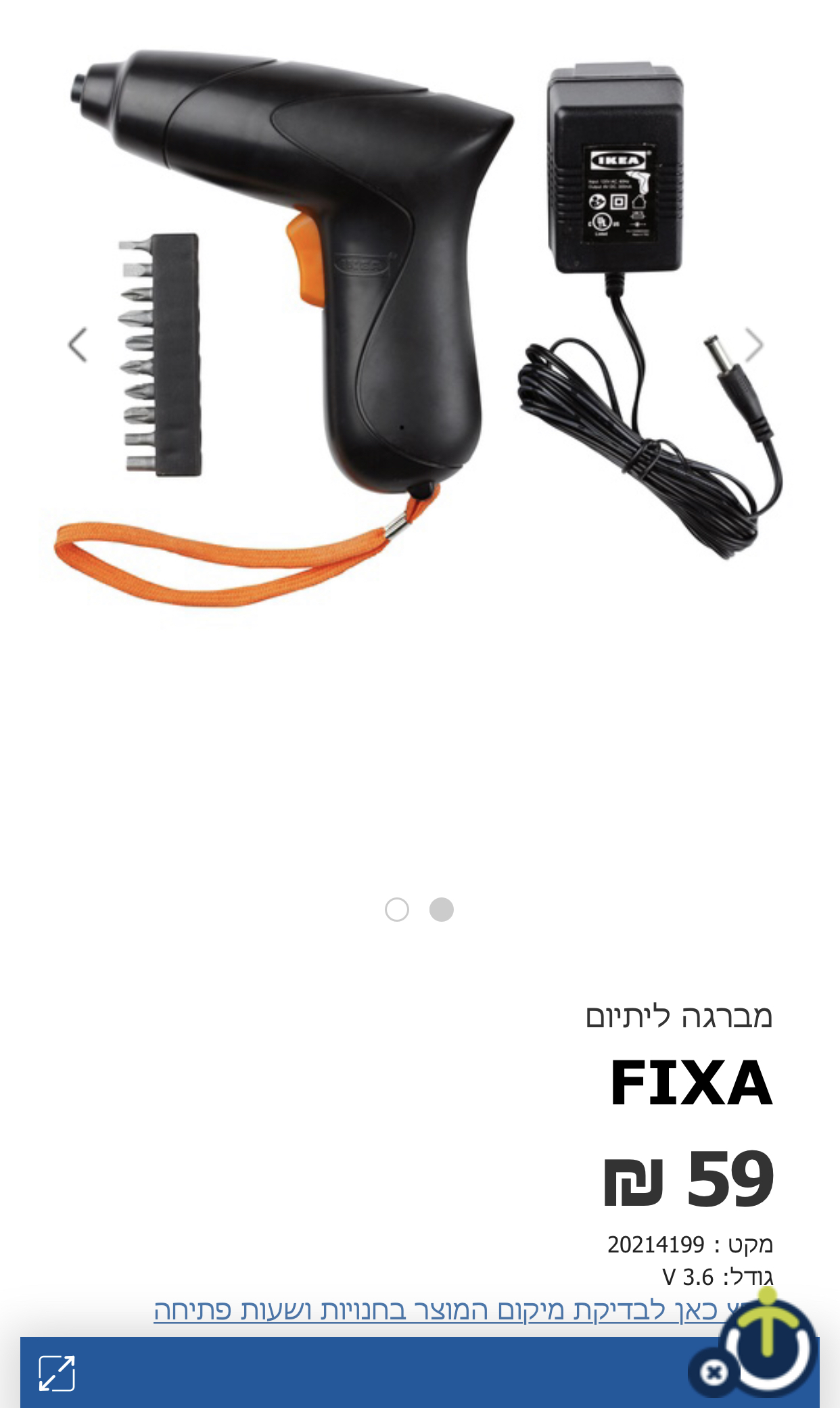Select the second carousel page dot
Screen dimensions: 840x1408
tap(442, 910)
